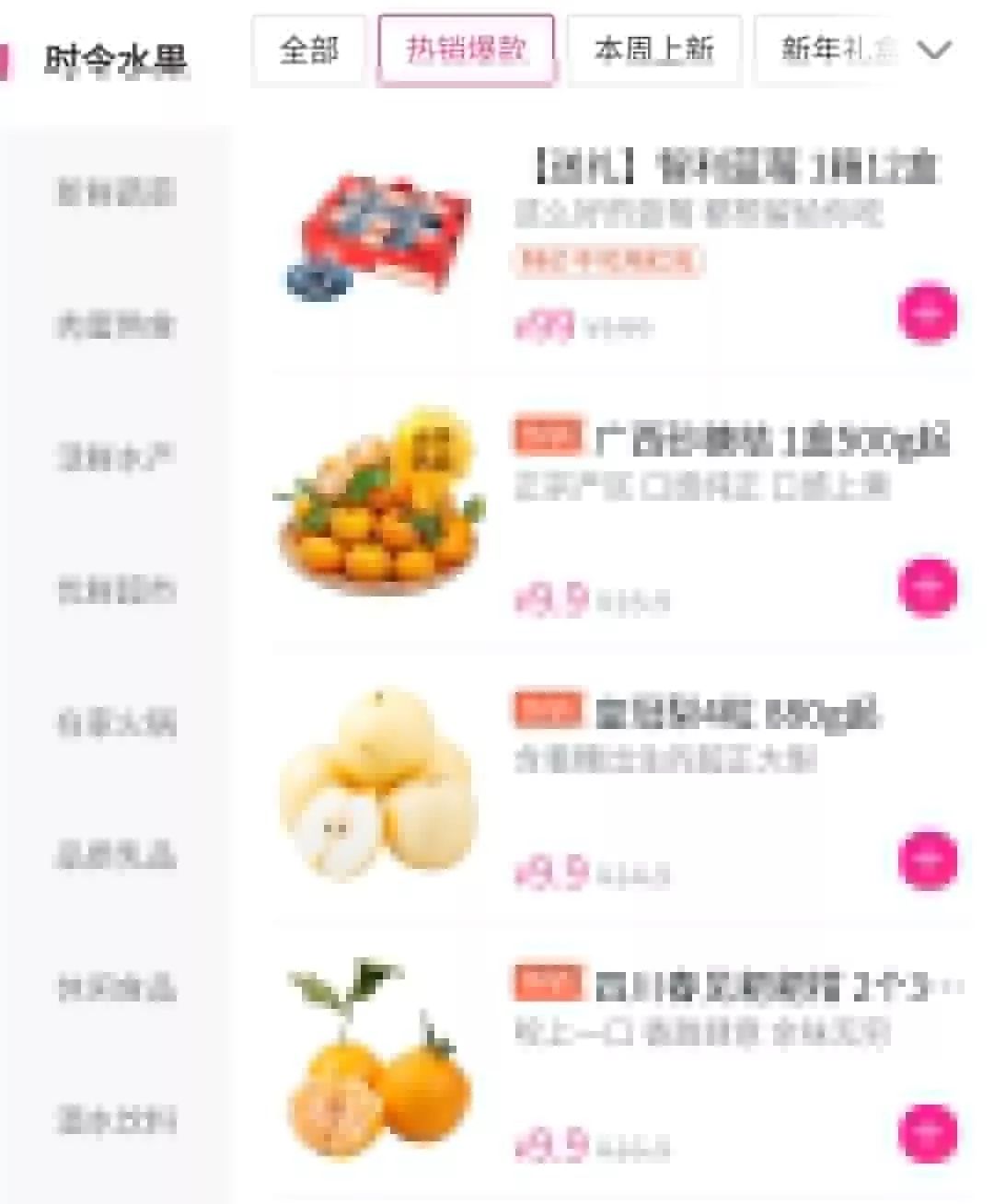Screen dimensions: 994x1204
Task: Select the 热销爆款 tab
Action: pos(468,49)
